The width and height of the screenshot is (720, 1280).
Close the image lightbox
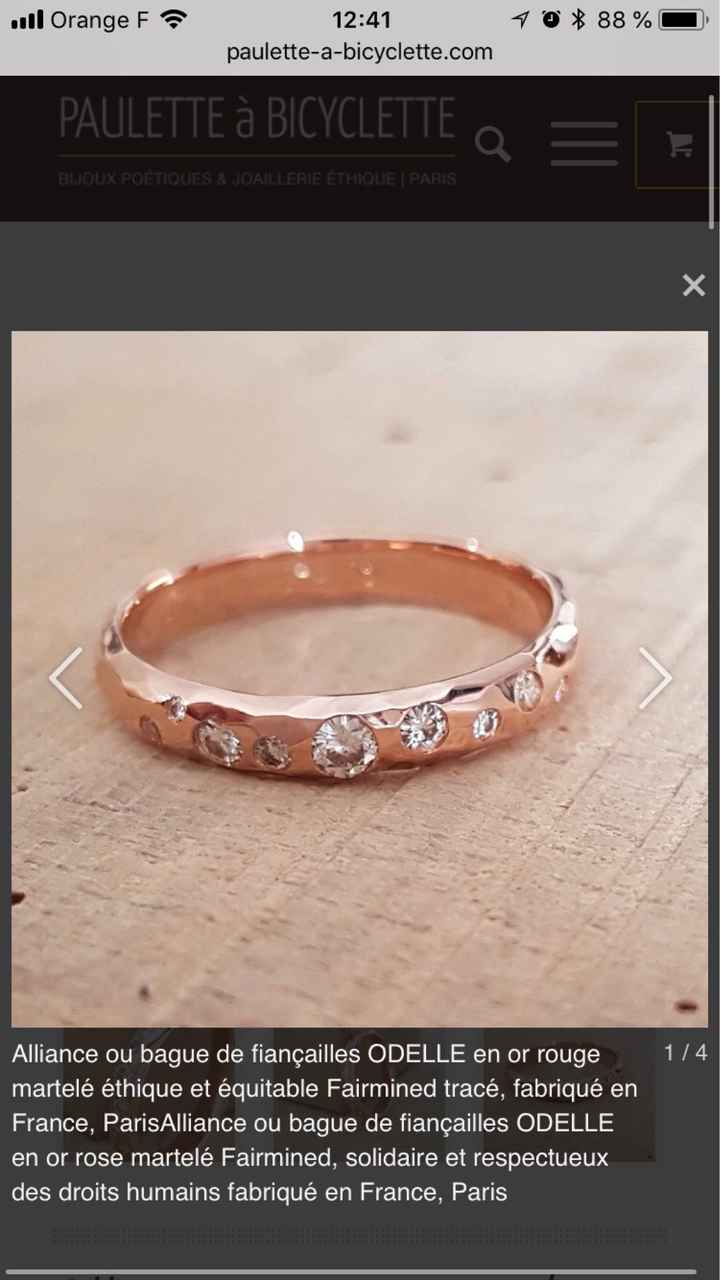pos(693,286)
